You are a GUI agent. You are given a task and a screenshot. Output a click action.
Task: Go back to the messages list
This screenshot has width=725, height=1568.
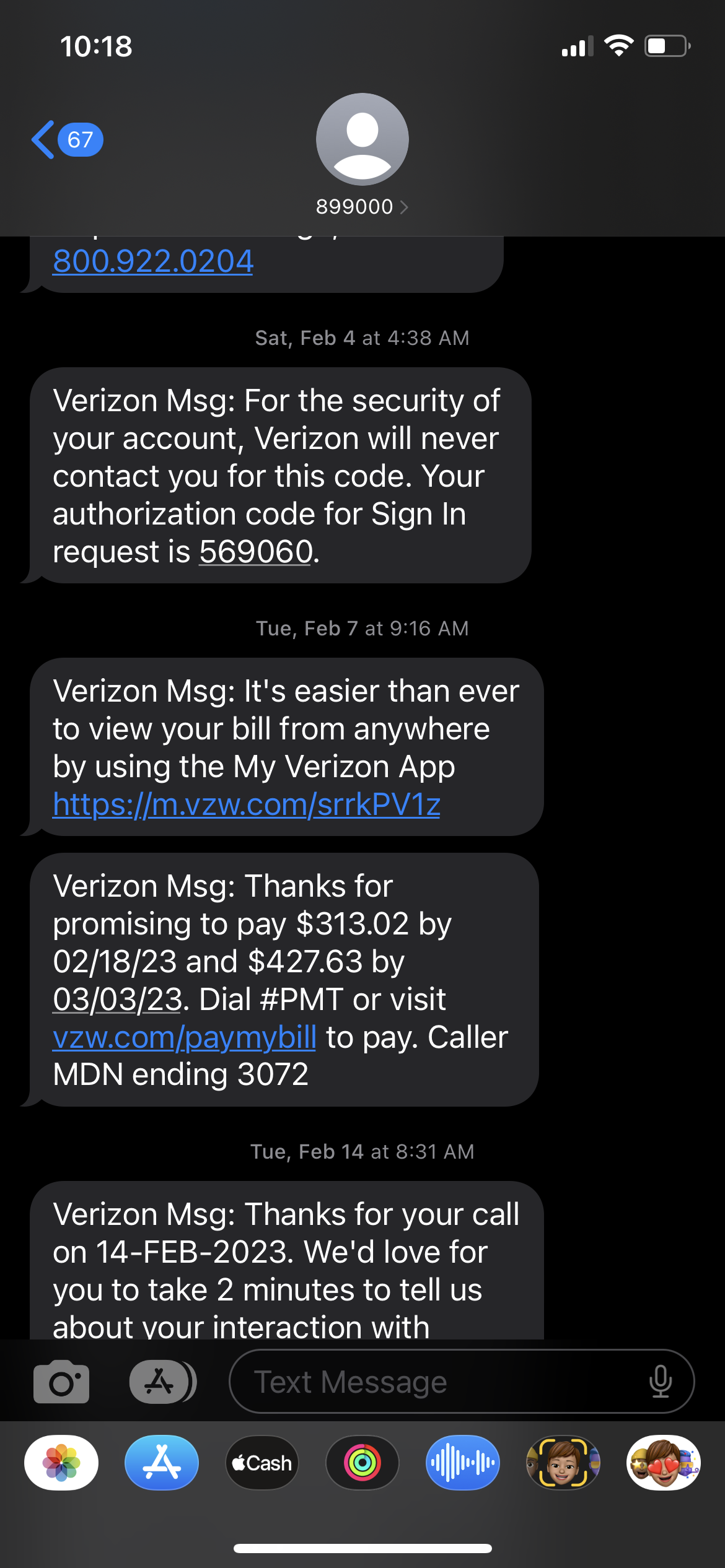[65, 140]
